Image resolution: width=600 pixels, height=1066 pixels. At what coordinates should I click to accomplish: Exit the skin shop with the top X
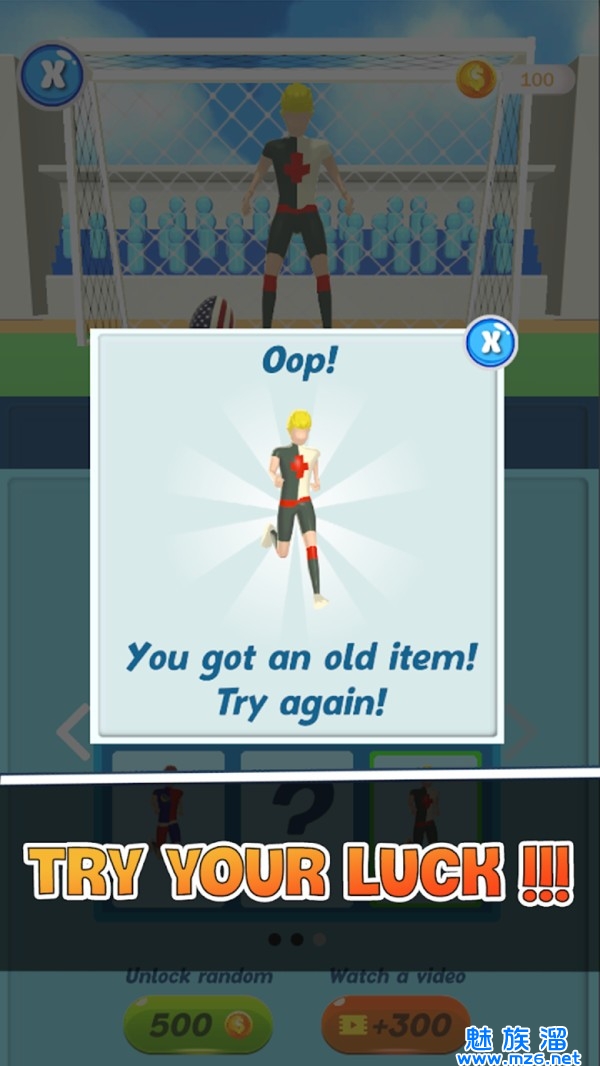(x=49, y=73)
